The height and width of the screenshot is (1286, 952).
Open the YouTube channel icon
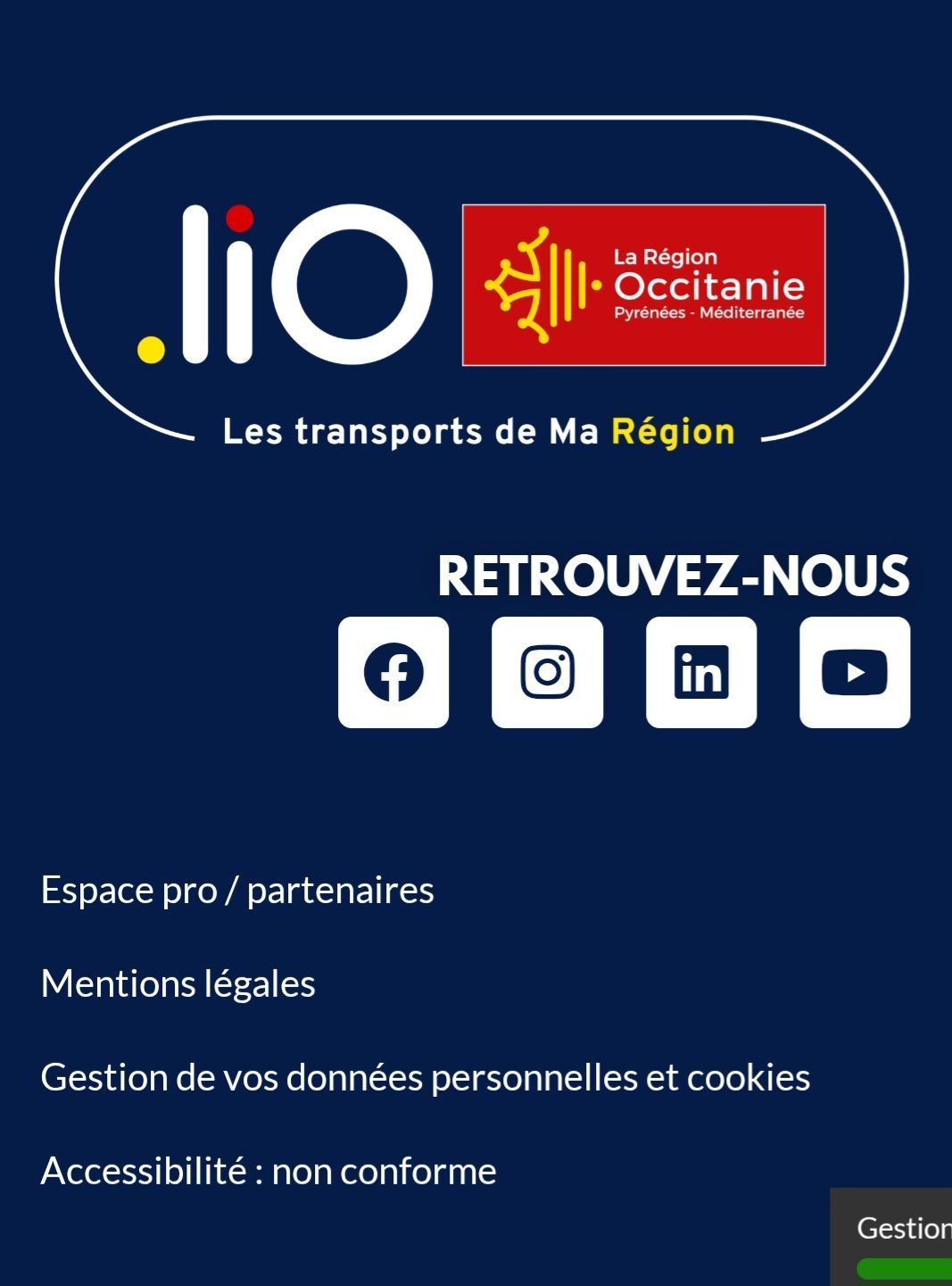pos(855,672)
